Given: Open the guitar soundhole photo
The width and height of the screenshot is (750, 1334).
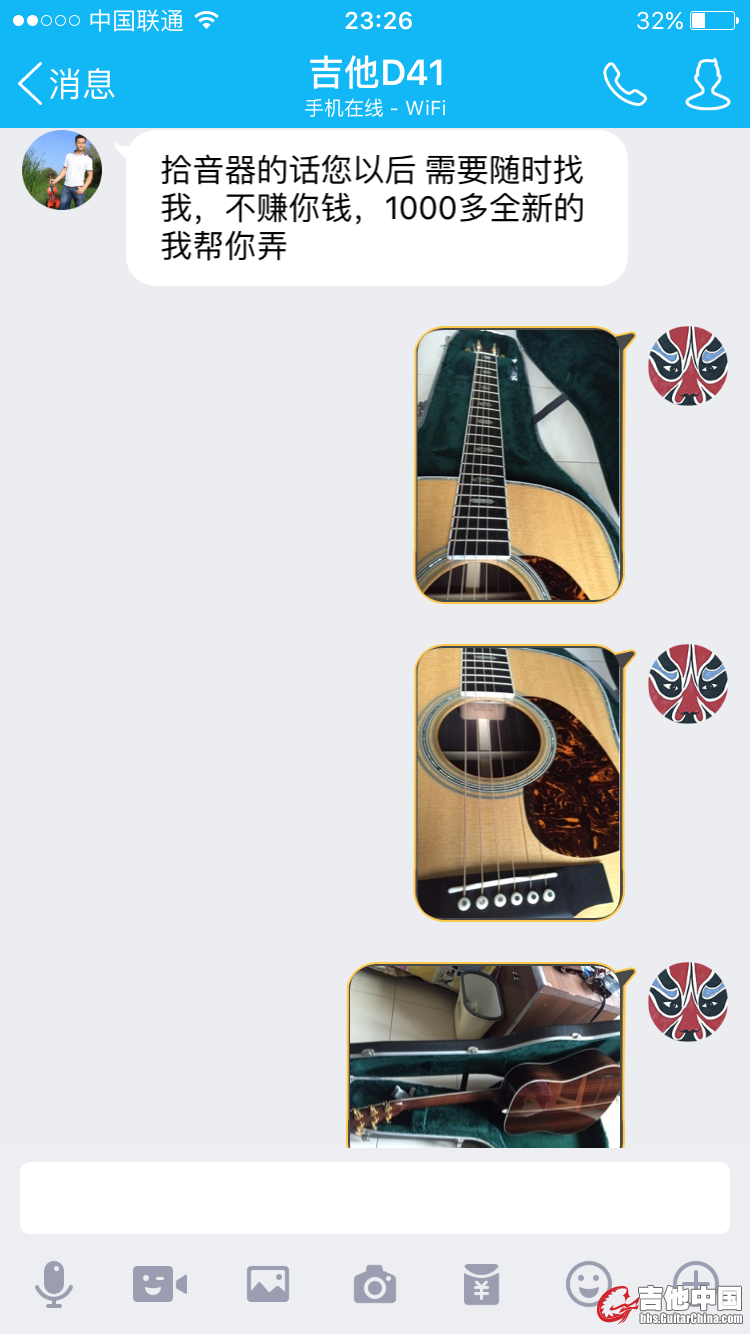Looking at the screenshot, I should 519,783.
